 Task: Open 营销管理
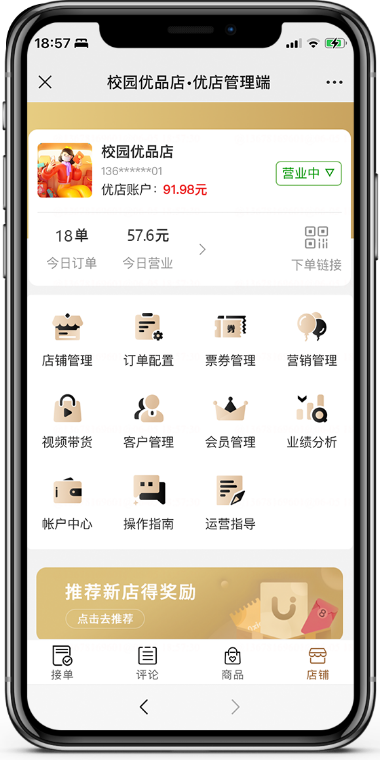312,340
